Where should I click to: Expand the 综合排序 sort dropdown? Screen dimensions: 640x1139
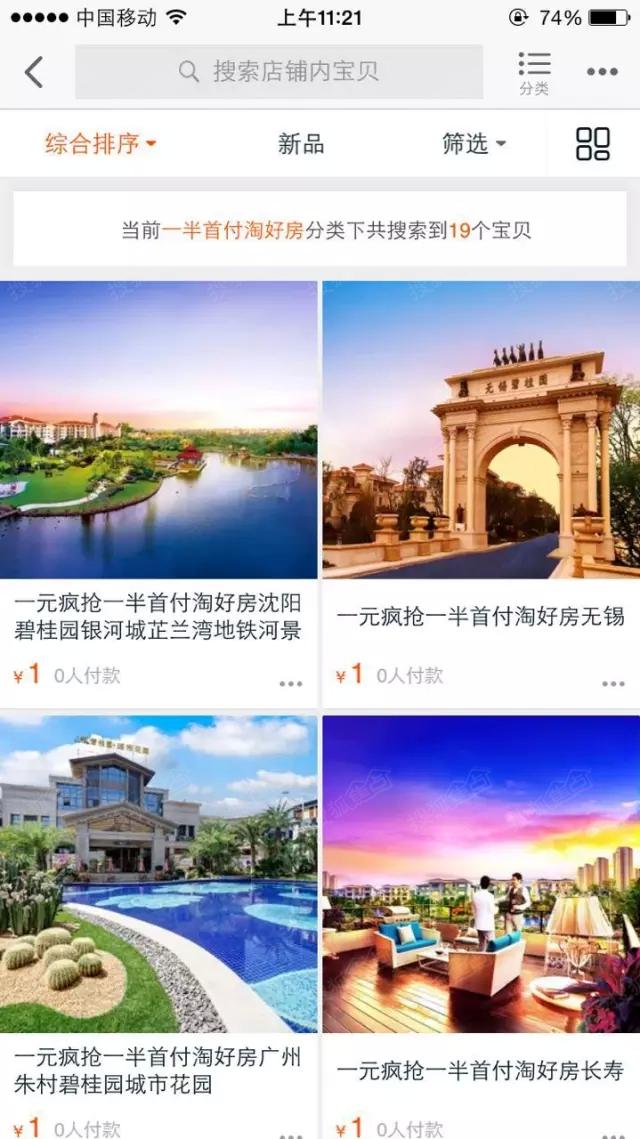(x=101, y=144)
